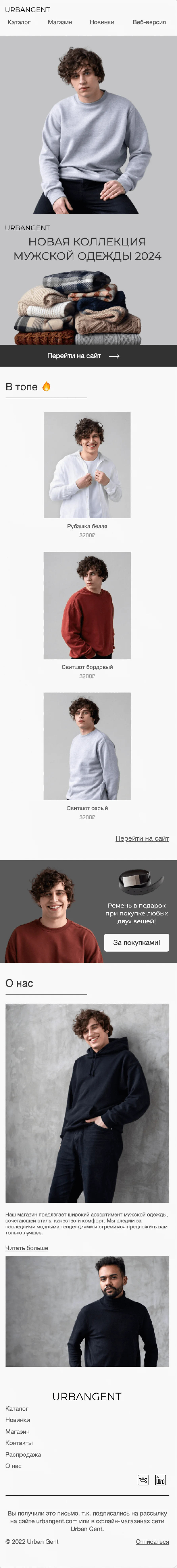Open Контакты in the footer menu
This screenshot has height=1568, width=177.
[x=19, y=1443]
